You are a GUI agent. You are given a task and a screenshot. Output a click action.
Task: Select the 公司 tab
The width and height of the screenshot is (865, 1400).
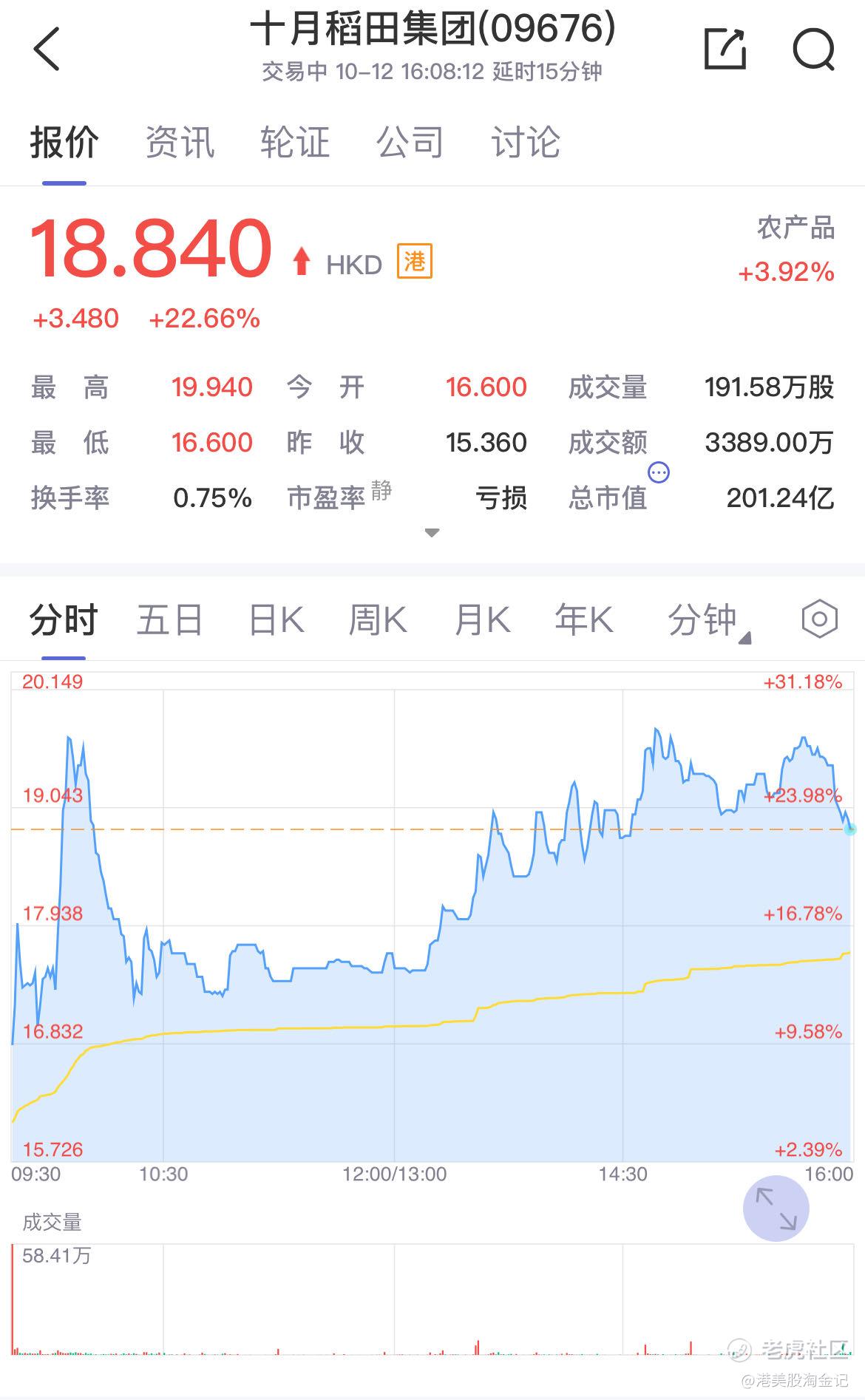[x=410, y=142]
